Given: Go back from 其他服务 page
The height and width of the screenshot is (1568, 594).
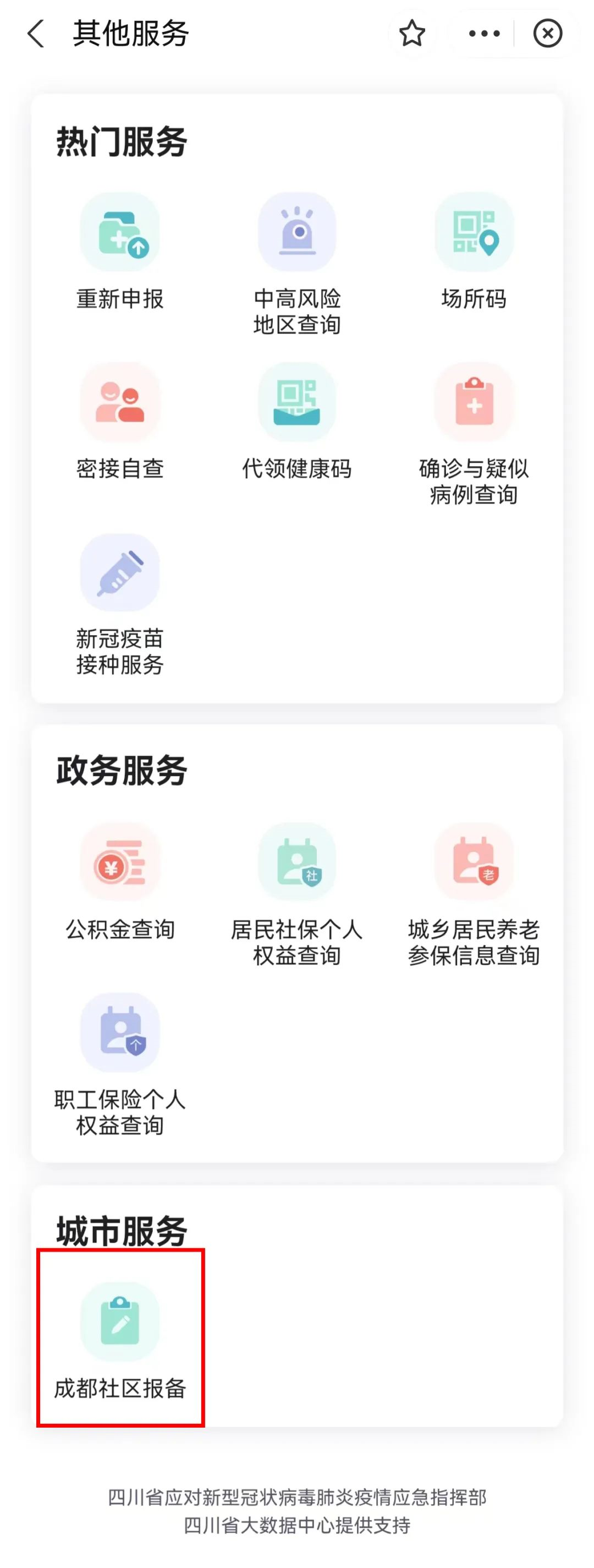Looking at the screenshot, I should coord(36,34).
